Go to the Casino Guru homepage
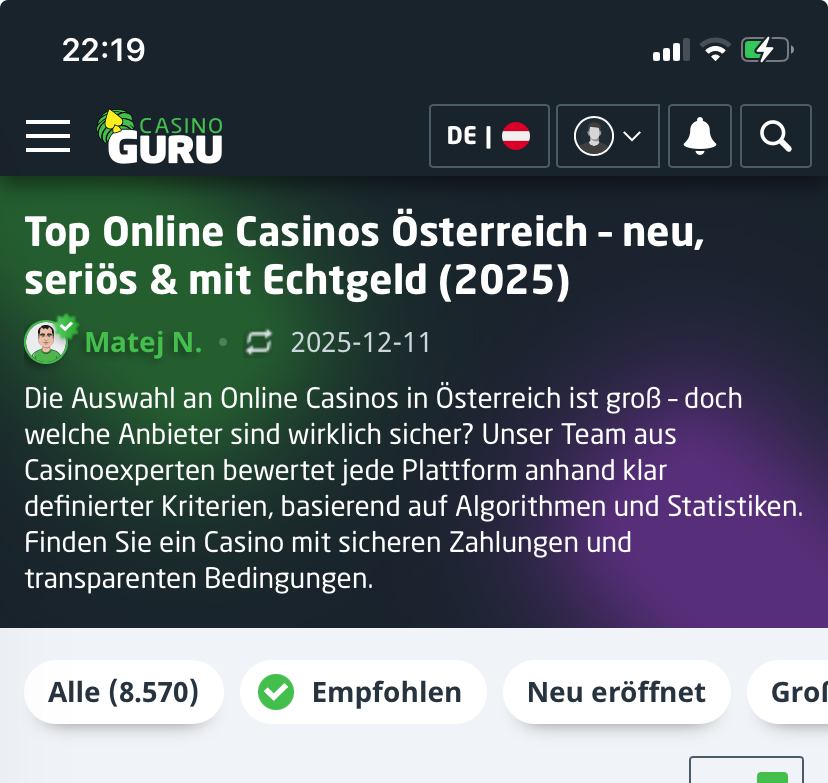828x783 pixels. [160, 136]
